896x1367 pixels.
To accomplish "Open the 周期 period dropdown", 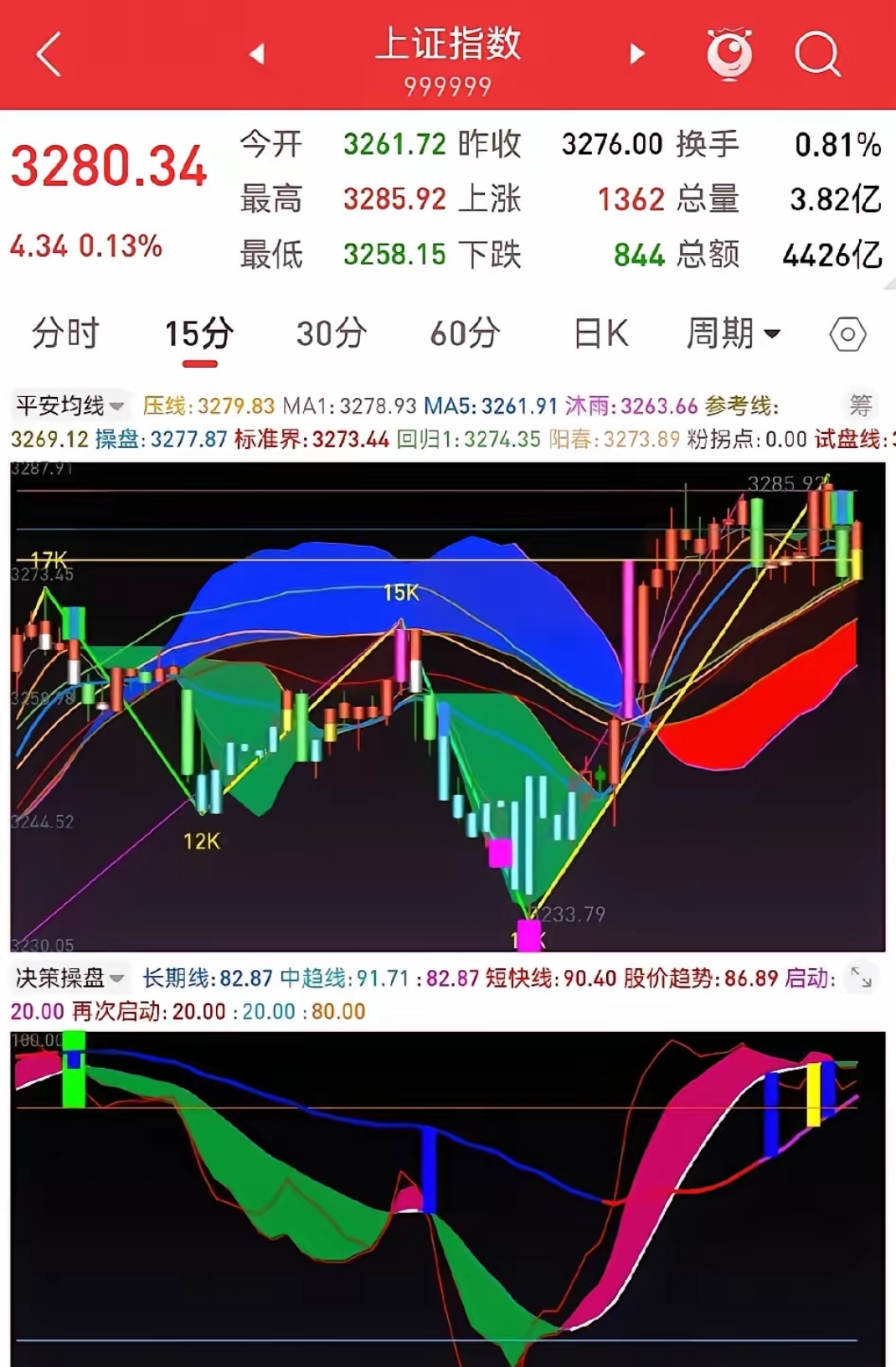I will coord(731,333).
